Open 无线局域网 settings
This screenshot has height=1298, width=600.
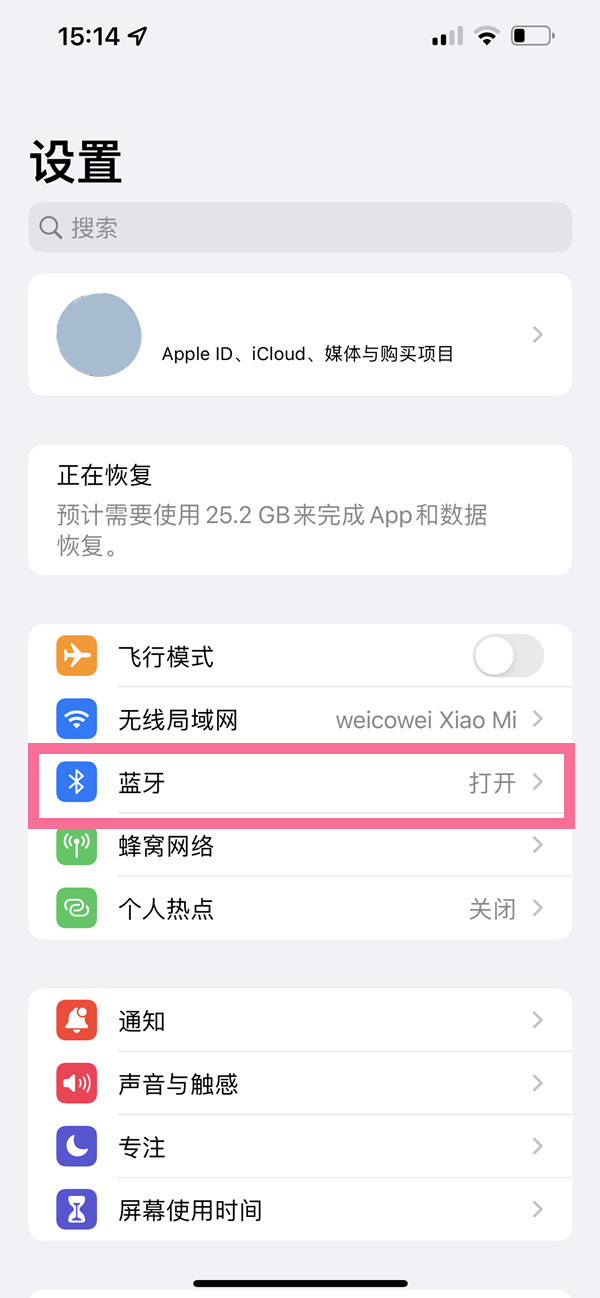(300, 720)
